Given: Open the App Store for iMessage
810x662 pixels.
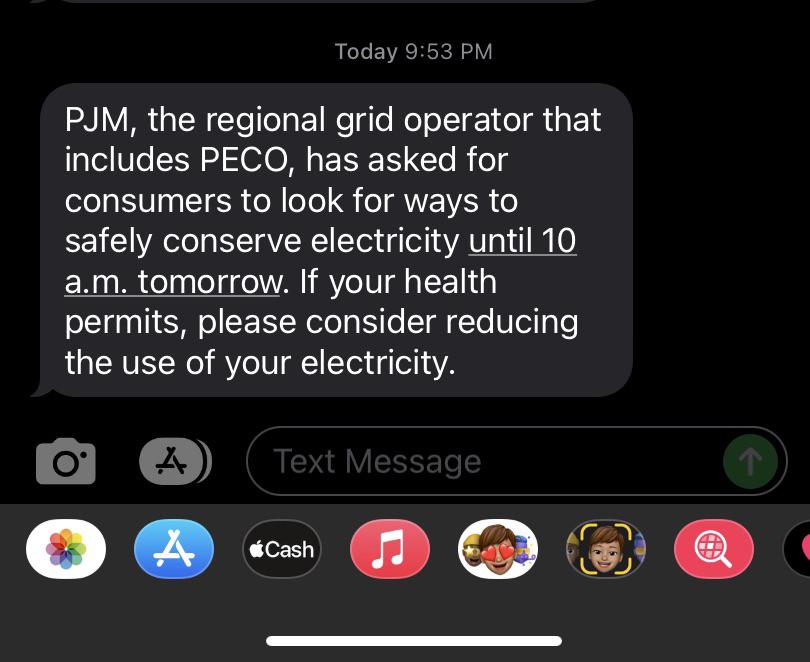Looking at the screenshot, I should click(174, 549).
